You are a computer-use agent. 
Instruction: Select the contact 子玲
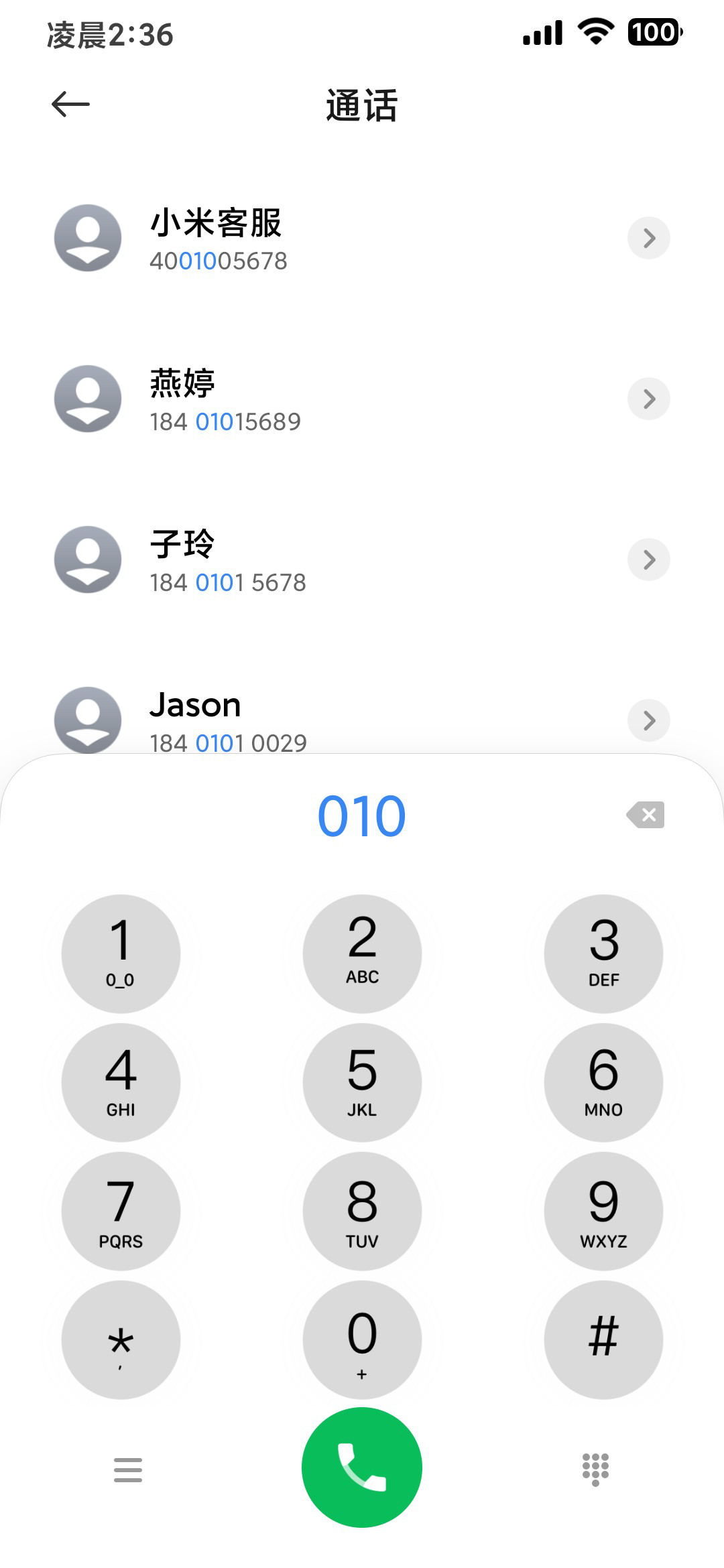(x=362, y=560)
